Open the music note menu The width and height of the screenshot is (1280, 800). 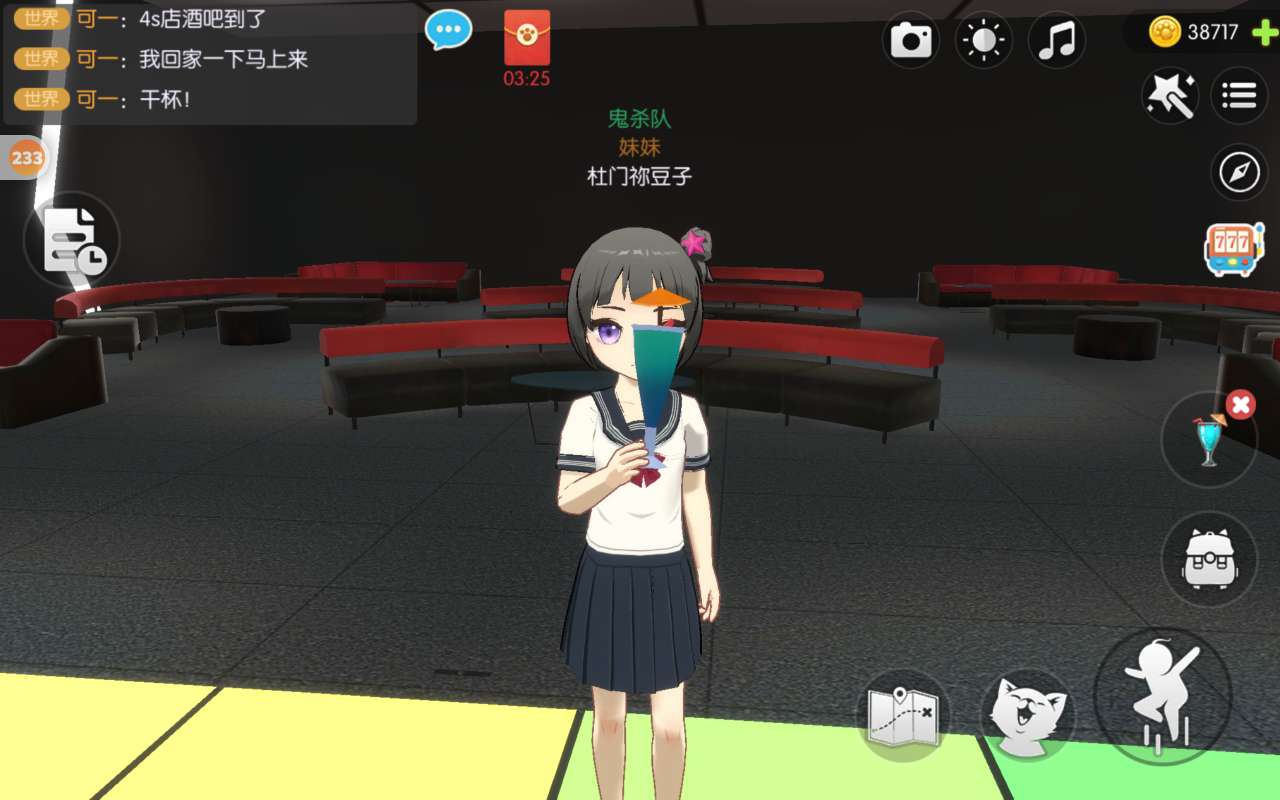coord(1057,41)
